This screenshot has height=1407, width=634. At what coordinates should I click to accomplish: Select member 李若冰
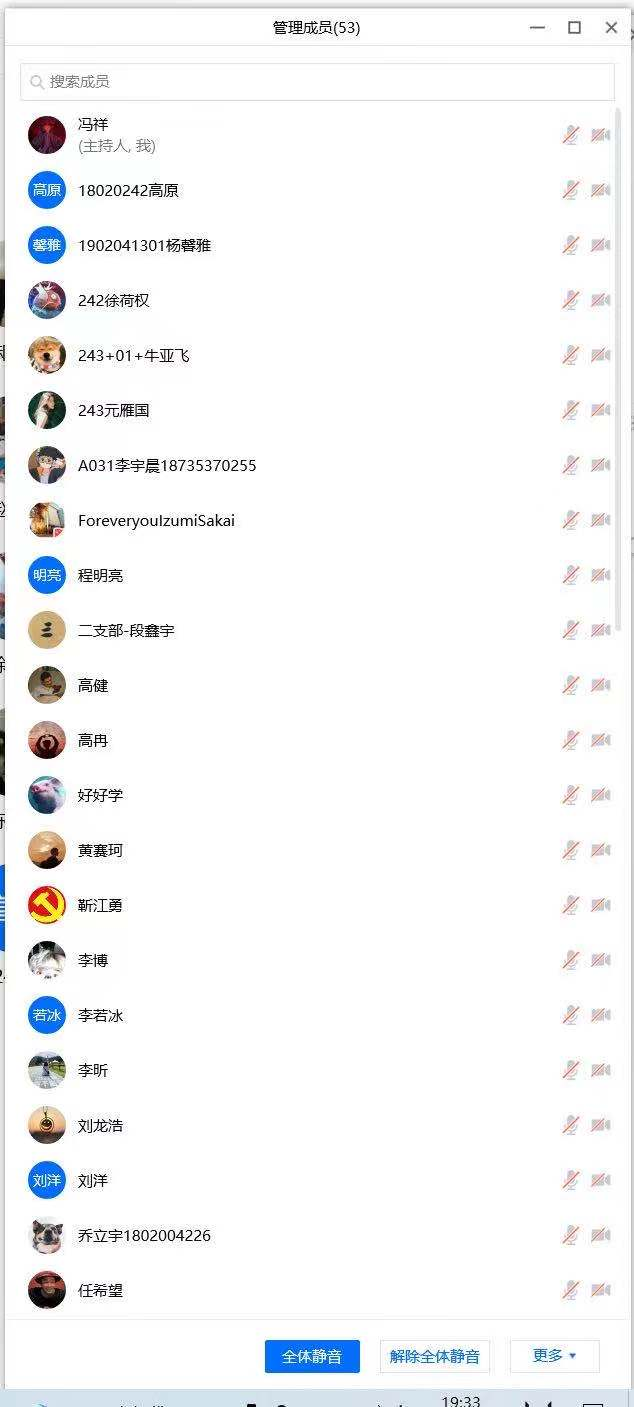(101, 1016)
